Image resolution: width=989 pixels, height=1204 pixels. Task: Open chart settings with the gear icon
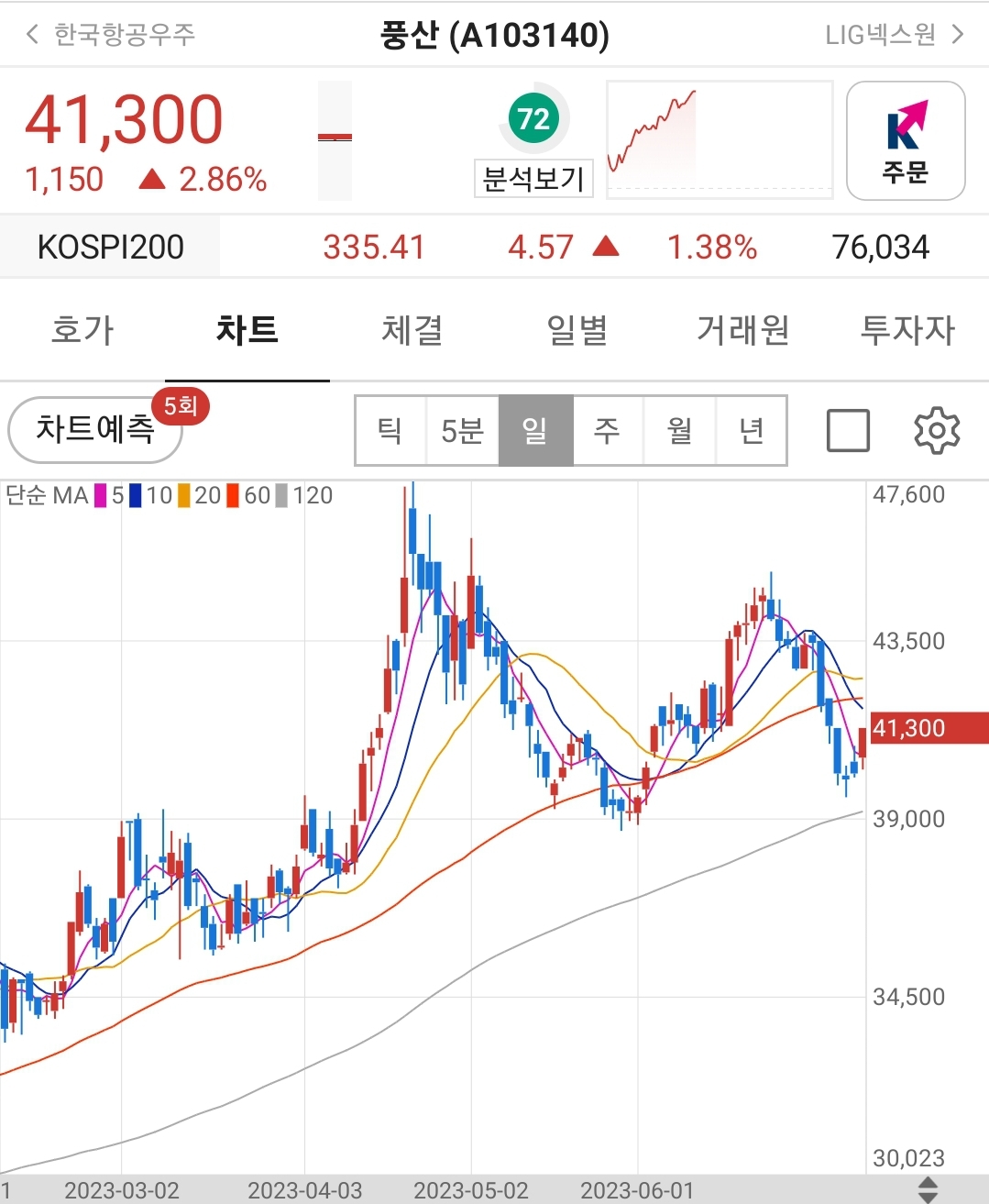(x=937, y=430)
